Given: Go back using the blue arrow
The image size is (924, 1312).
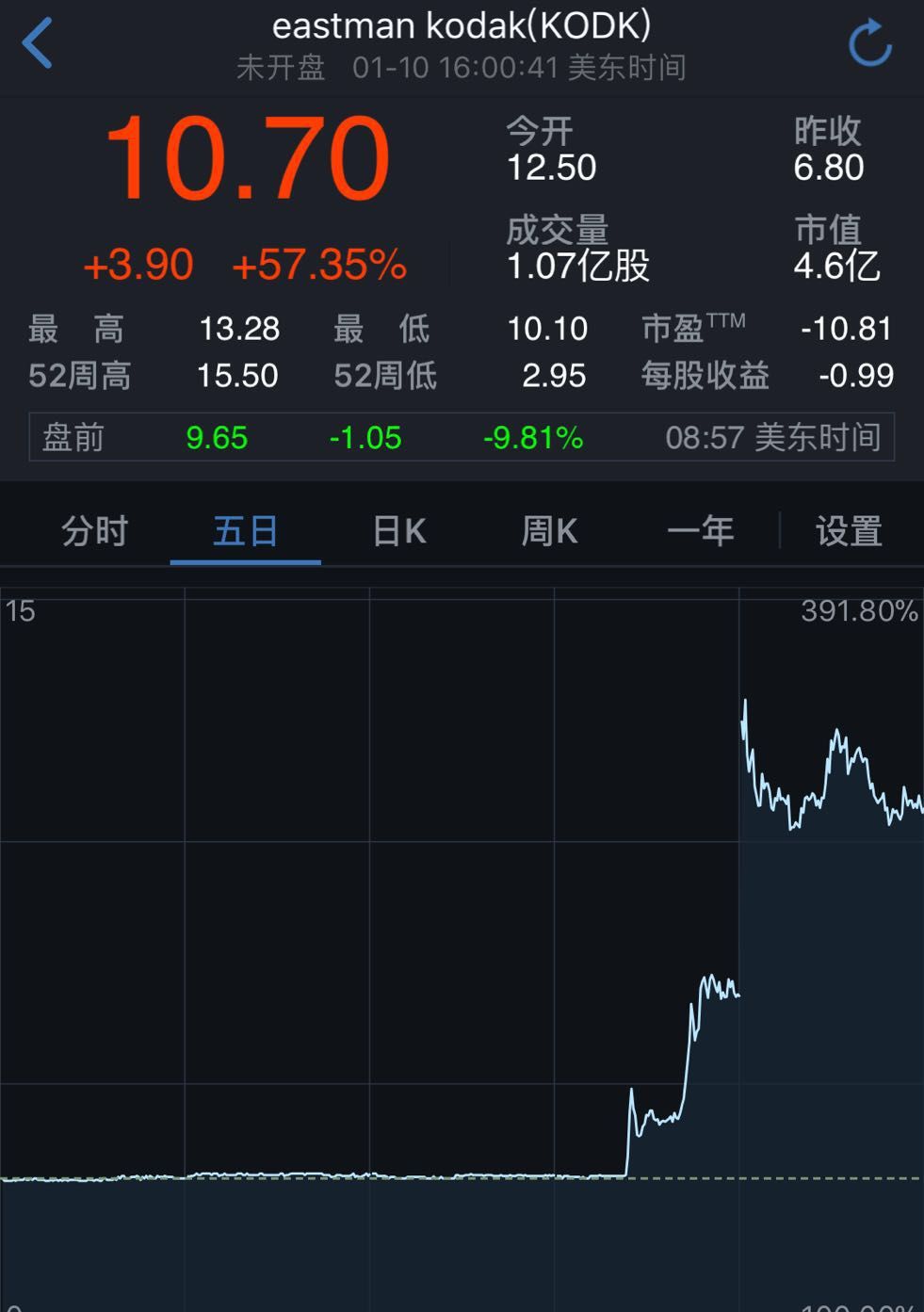Looking at the screenshot, I should pyautogui.click(x=38, y=43).
